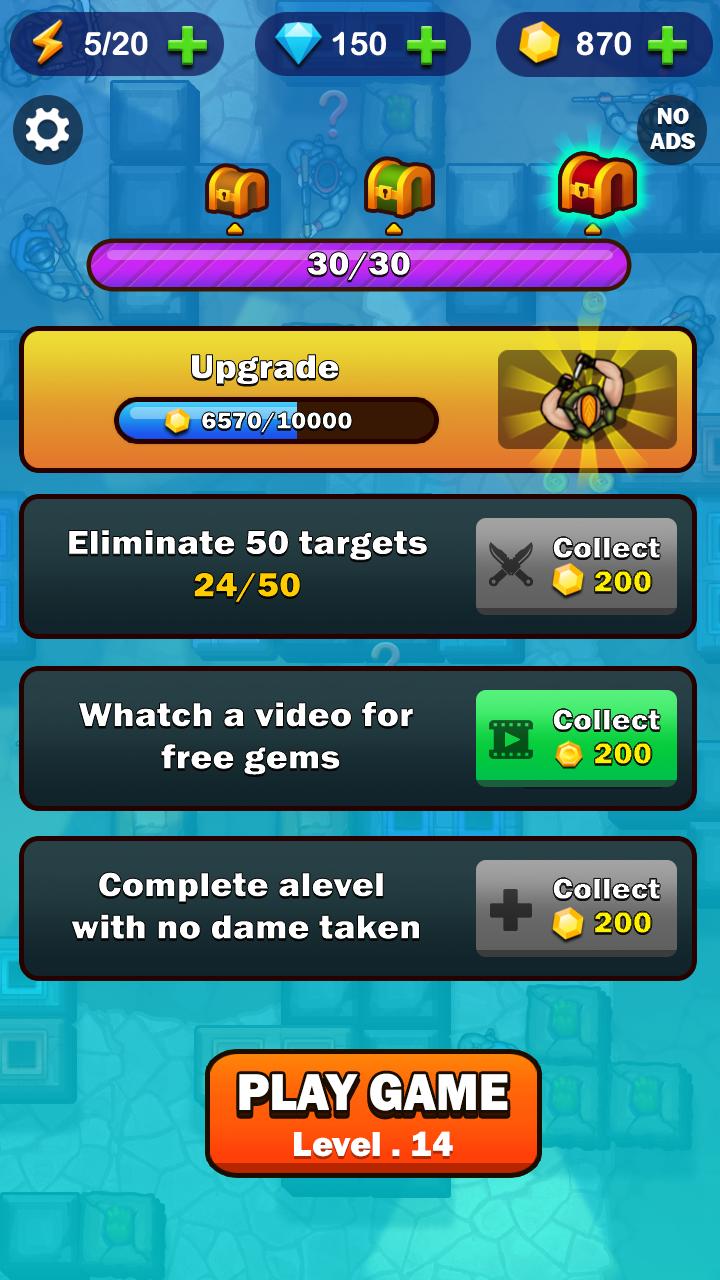Viewport: 720px width, 1280px height.
Task: Collect reward for no-damage level
Action: click(576, 908)
